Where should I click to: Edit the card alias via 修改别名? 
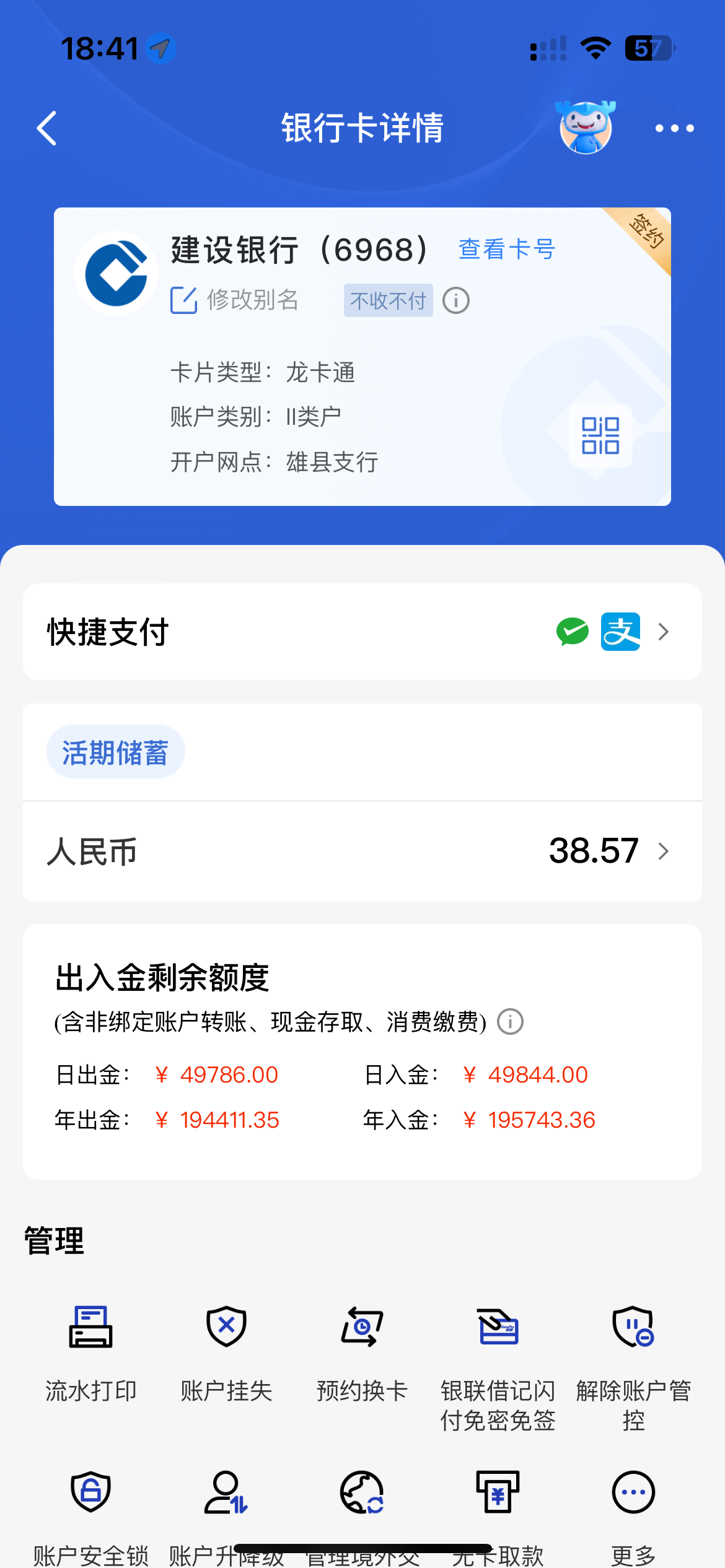(235, 300)
